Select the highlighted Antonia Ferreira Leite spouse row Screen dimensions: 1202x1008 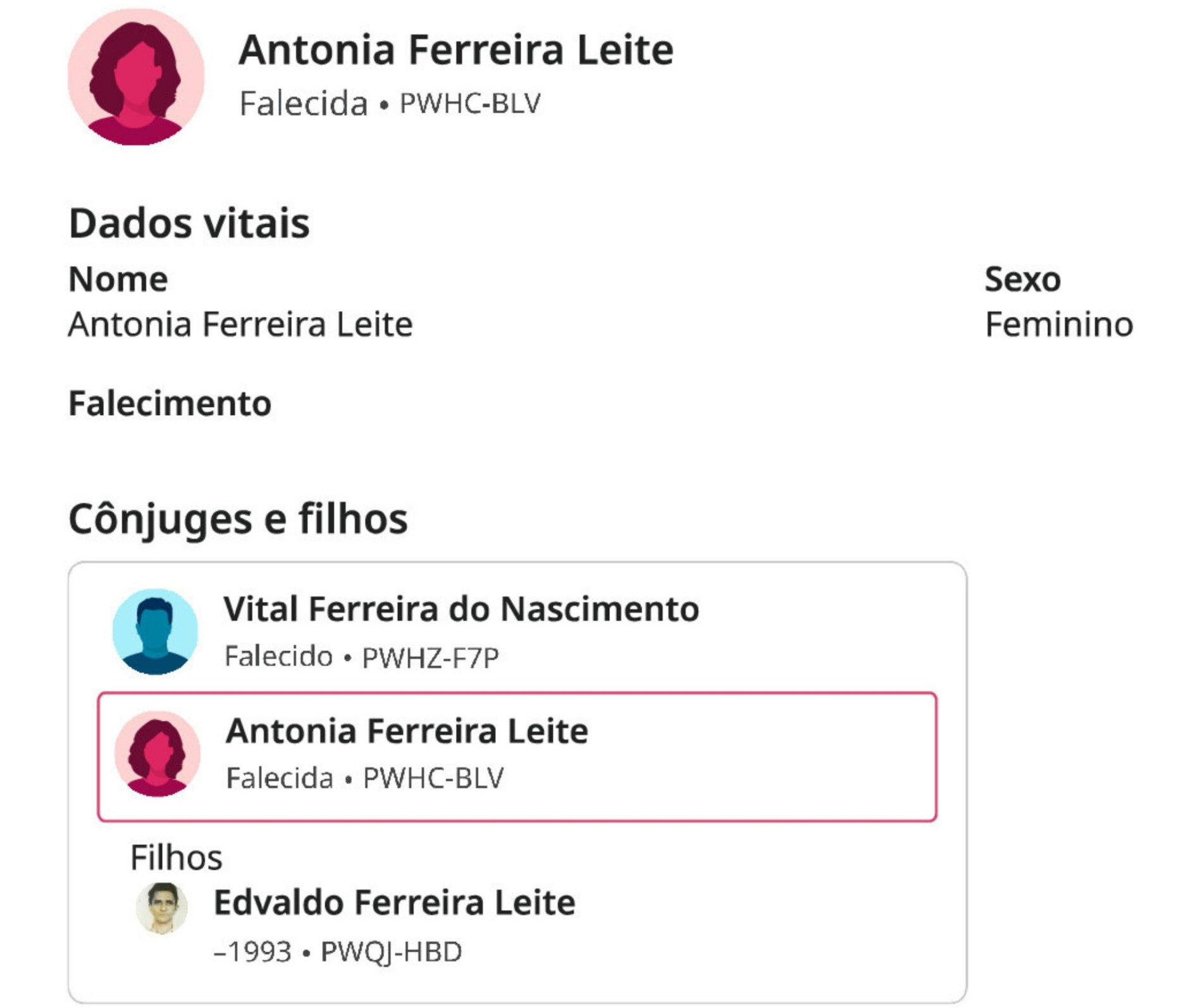pyautogui.click(x=516, y=757)
